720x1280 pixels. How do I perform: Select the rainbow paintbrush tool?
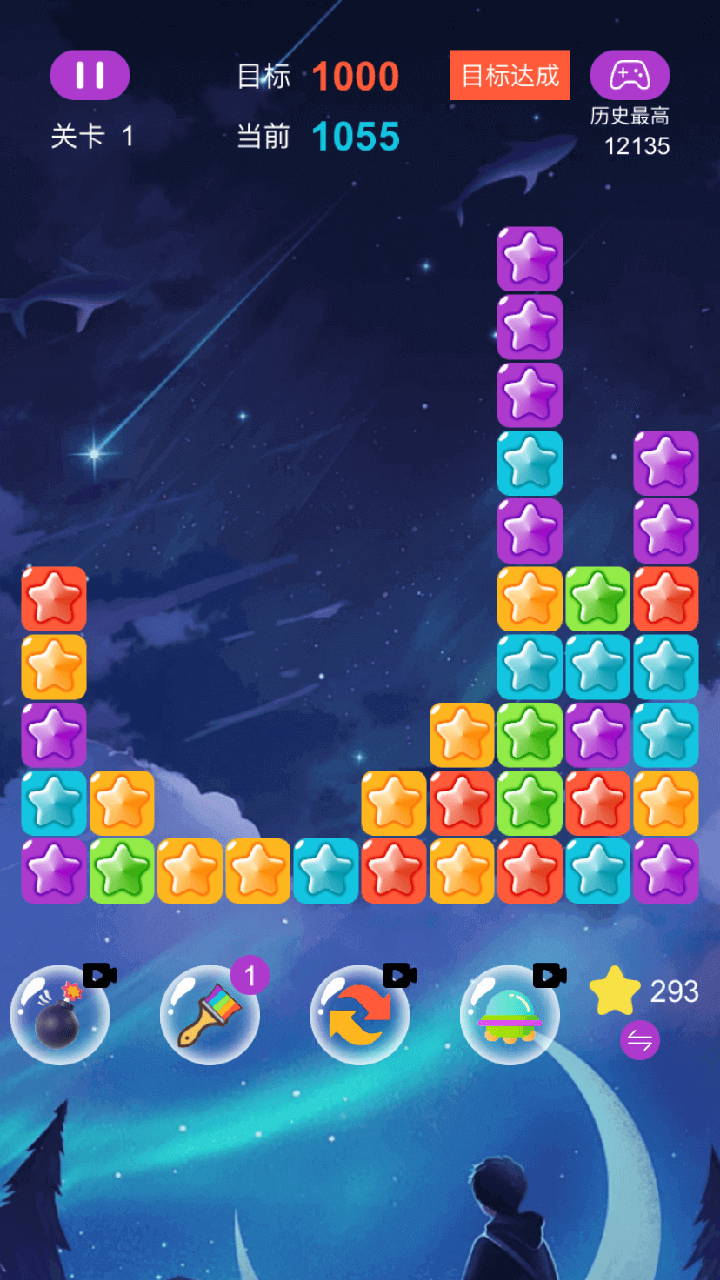click(210, 1015)
